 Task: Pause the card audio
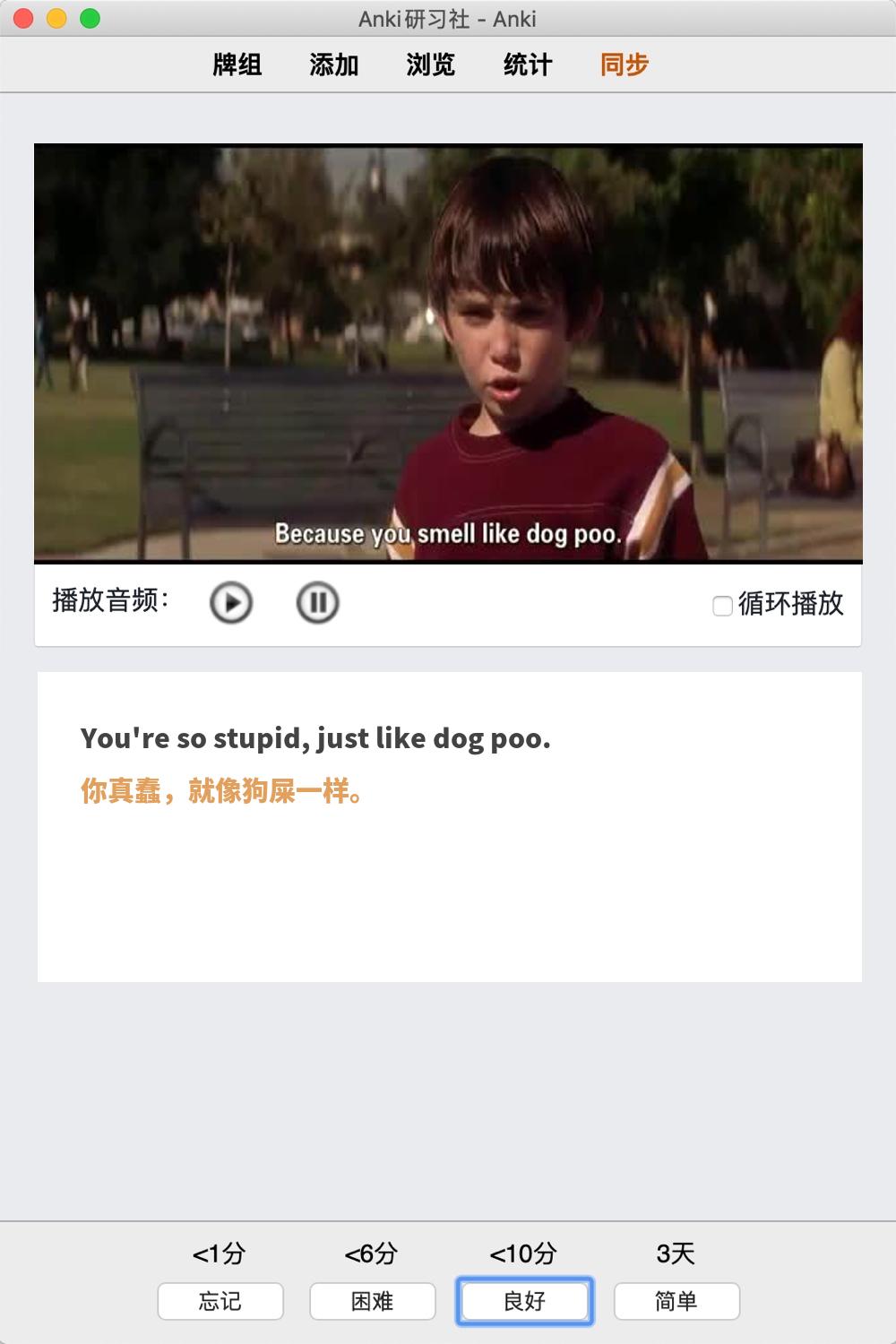click(317, 602)
